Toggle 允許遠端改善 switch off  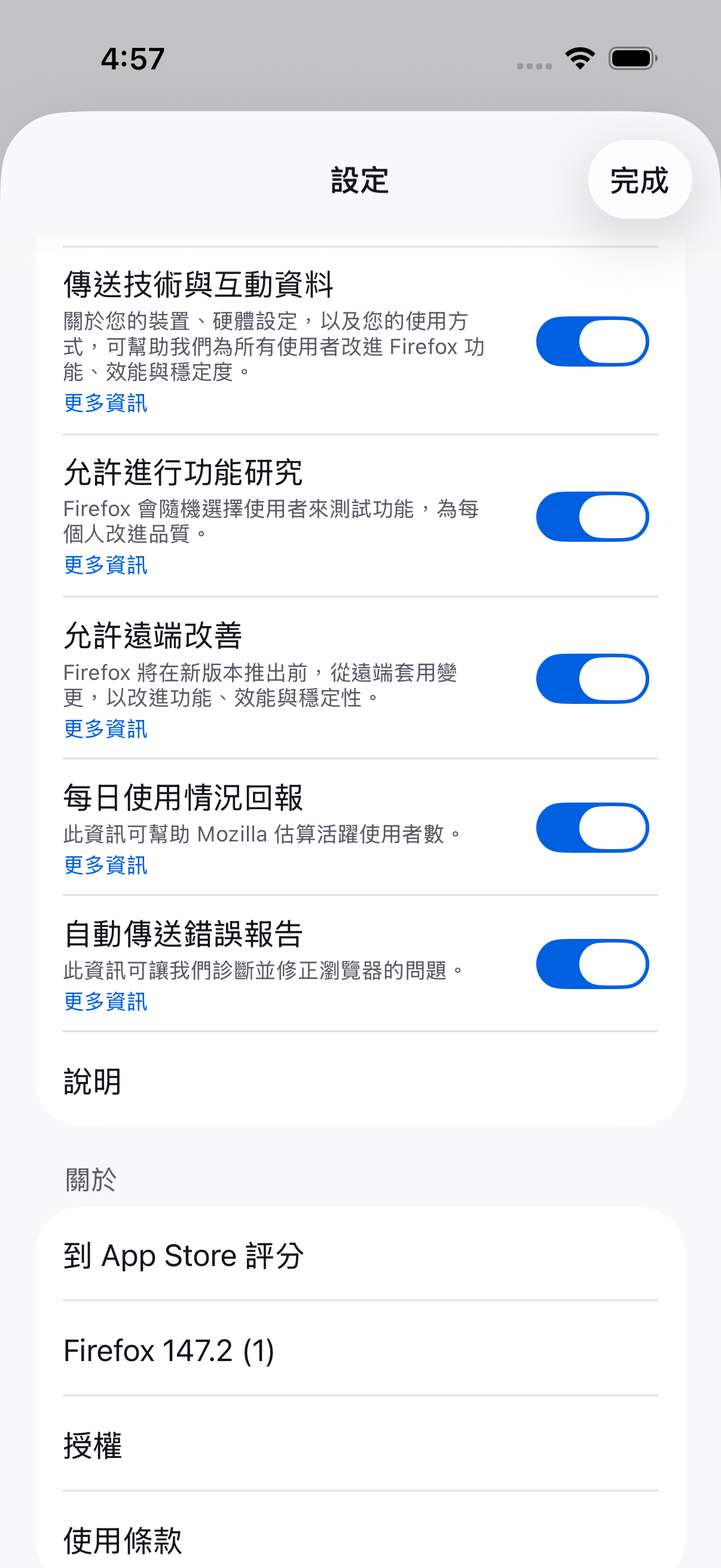point(591,679)
